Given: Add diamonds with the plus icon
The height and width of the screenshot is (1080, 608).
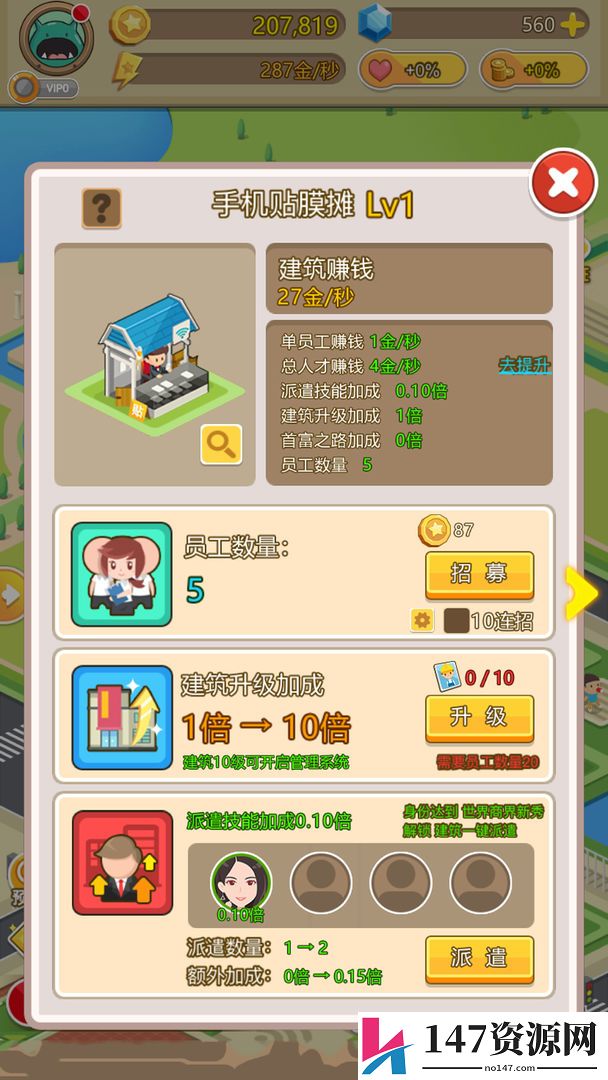Looking at the screenshot, I should pyautogui.click(x=572, y=25).
